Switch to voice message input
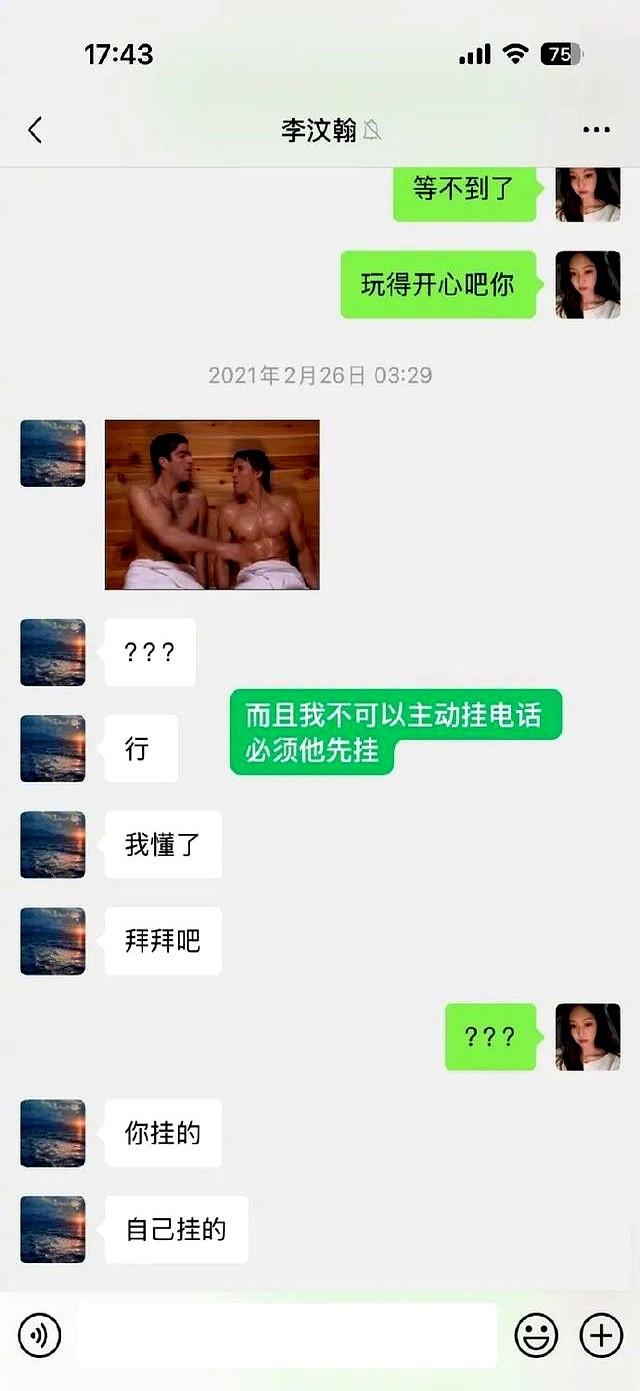This screenshot has width=640, height=1391. [40, 1335]
